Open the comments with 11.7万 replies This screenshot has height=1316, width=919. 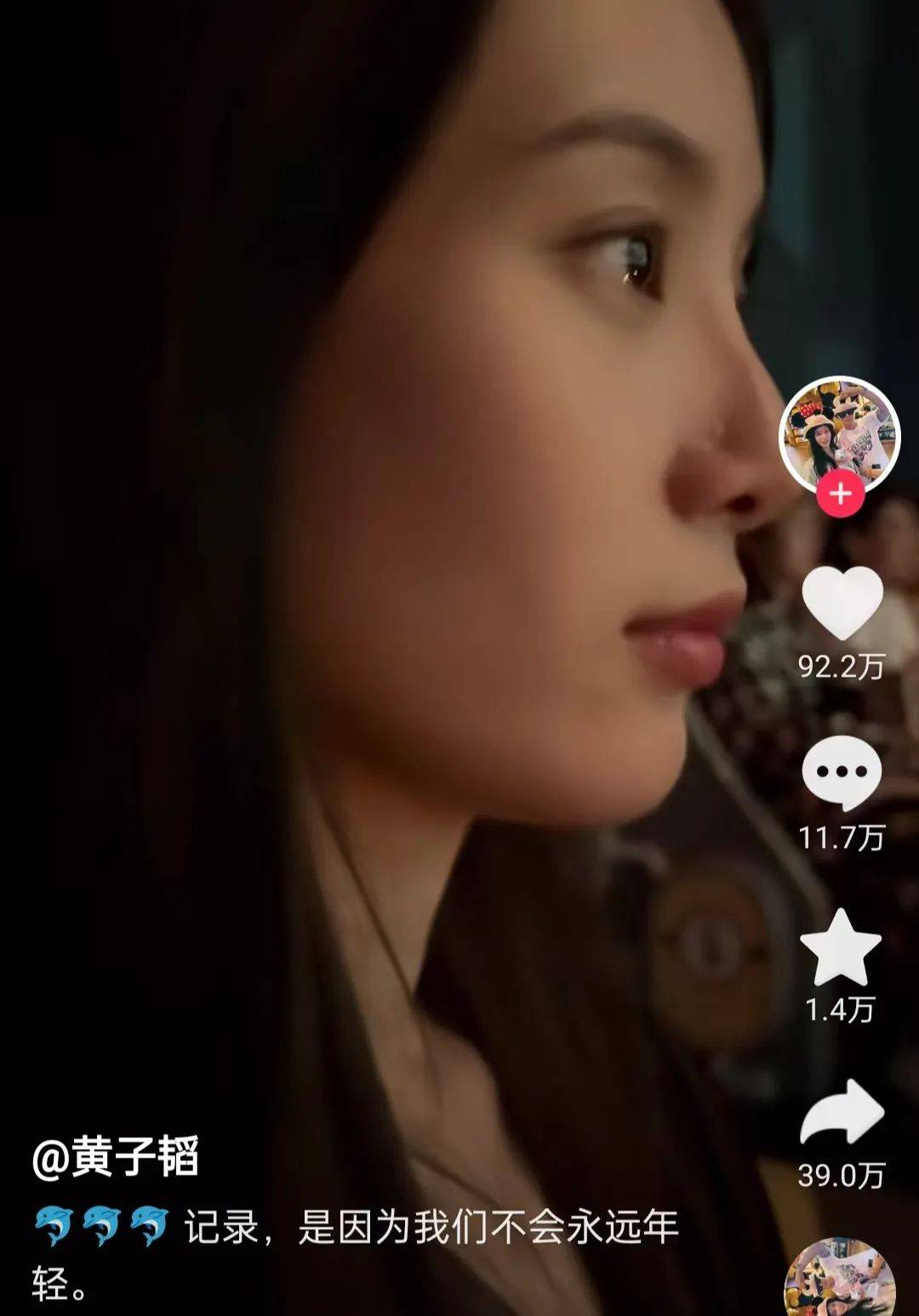[842, 773]
